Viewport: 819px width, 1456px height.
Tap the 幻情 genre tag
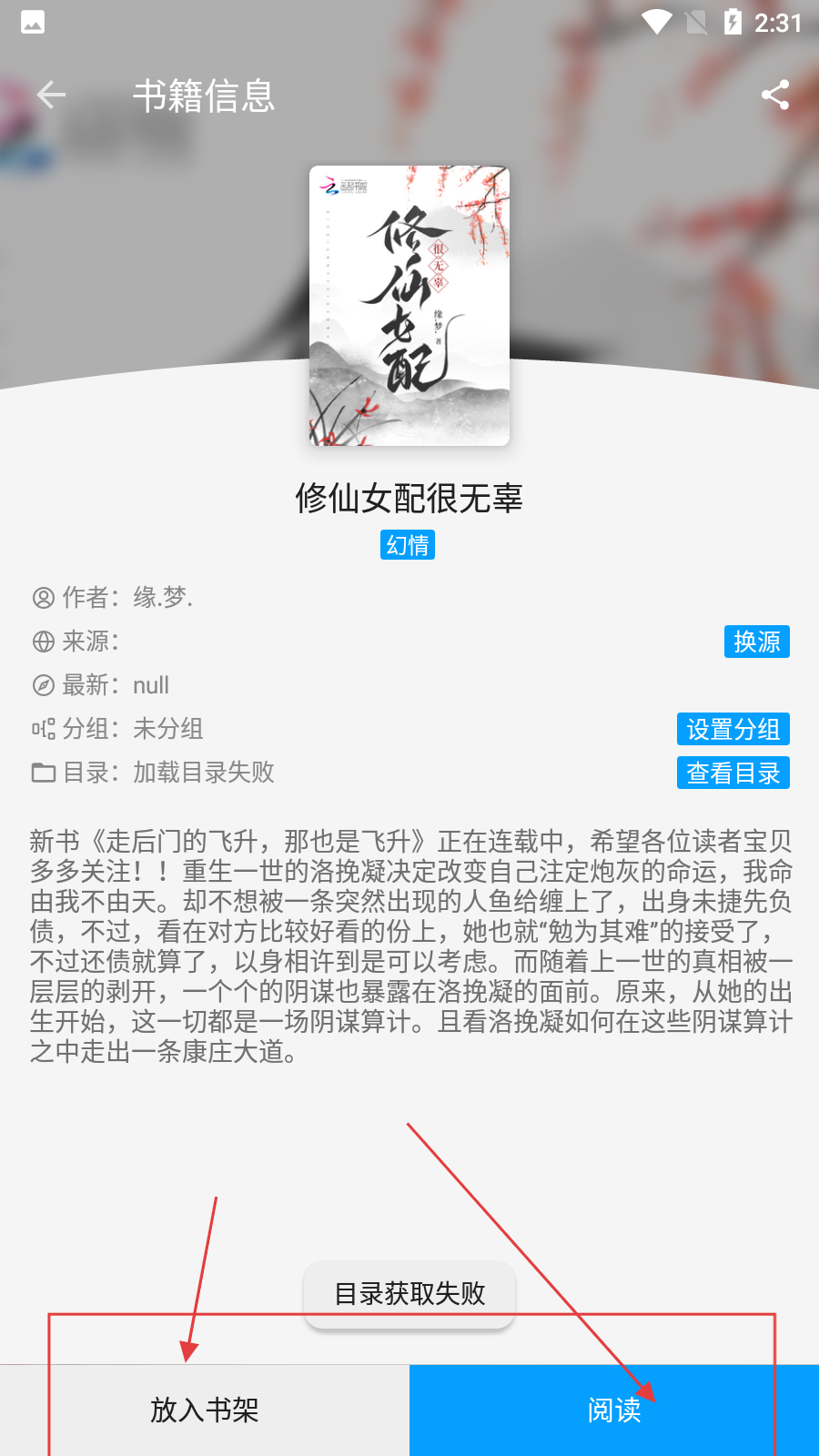point(408,545)
